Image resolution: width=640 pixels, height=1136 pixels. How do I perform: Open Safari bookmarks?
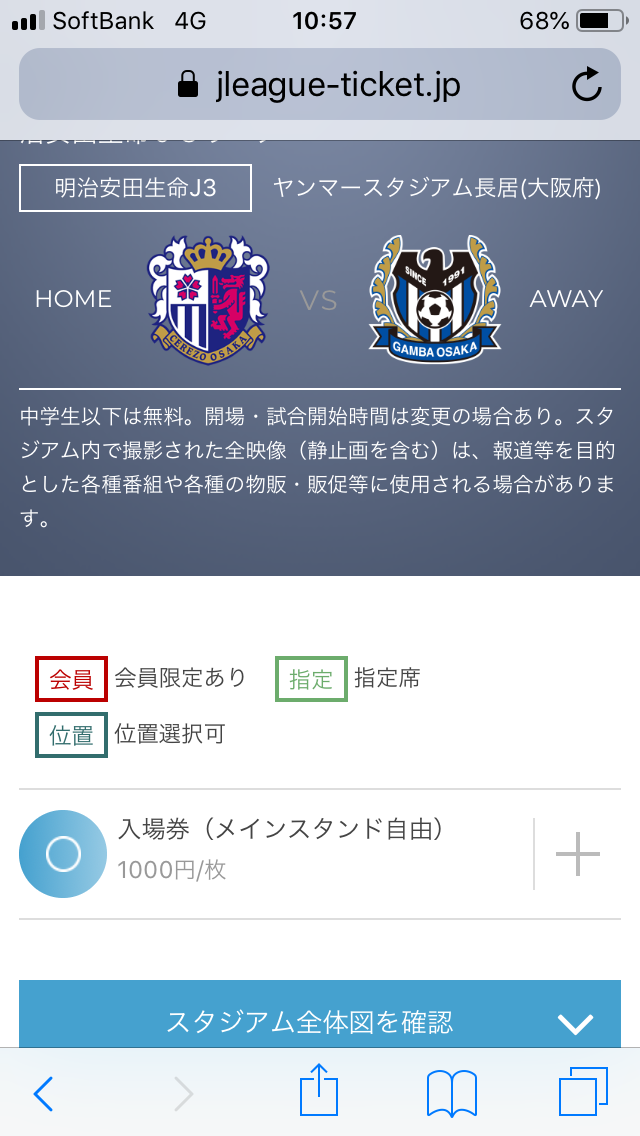452,1093
